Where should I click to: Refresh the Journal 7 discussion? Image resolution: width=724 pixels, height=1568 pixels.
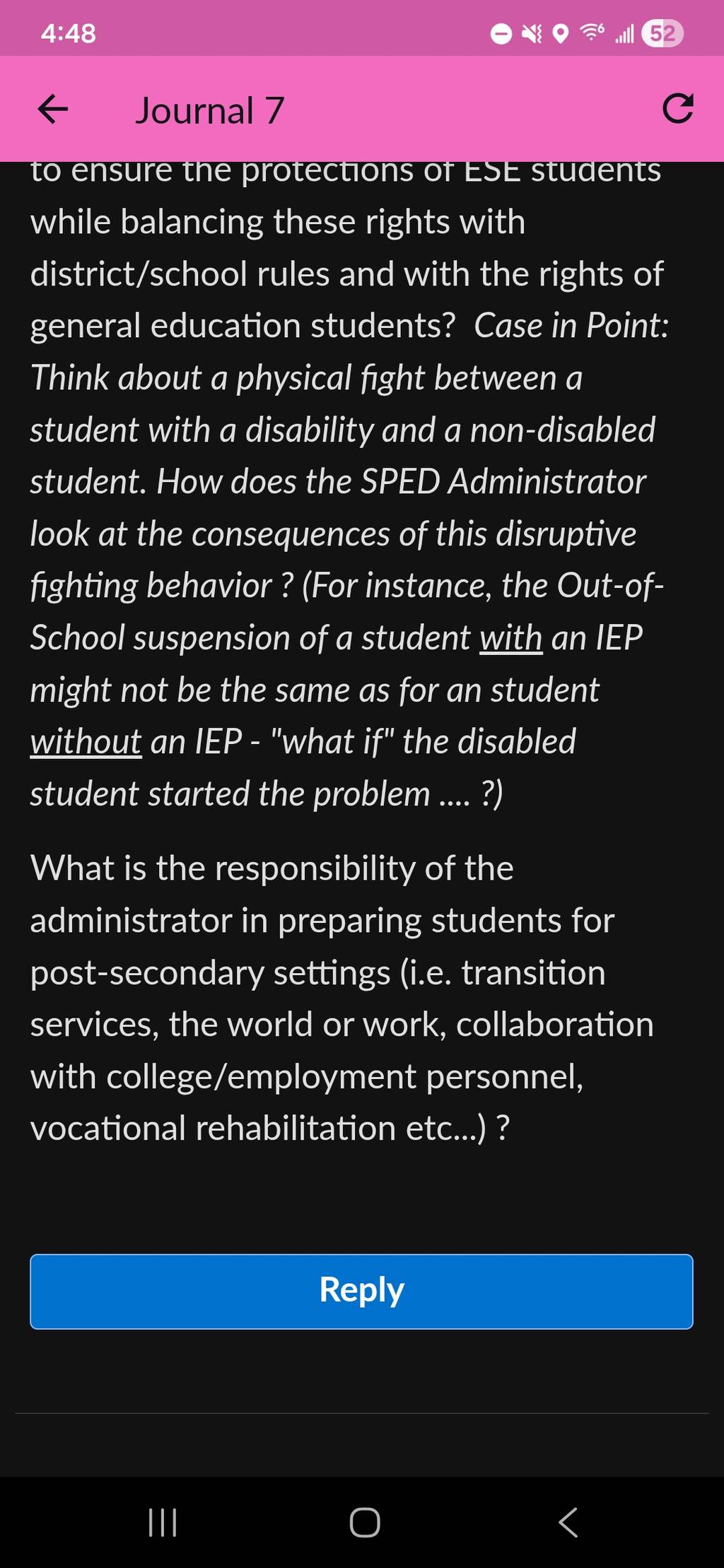pyautogui.click(x=677, y=109)
